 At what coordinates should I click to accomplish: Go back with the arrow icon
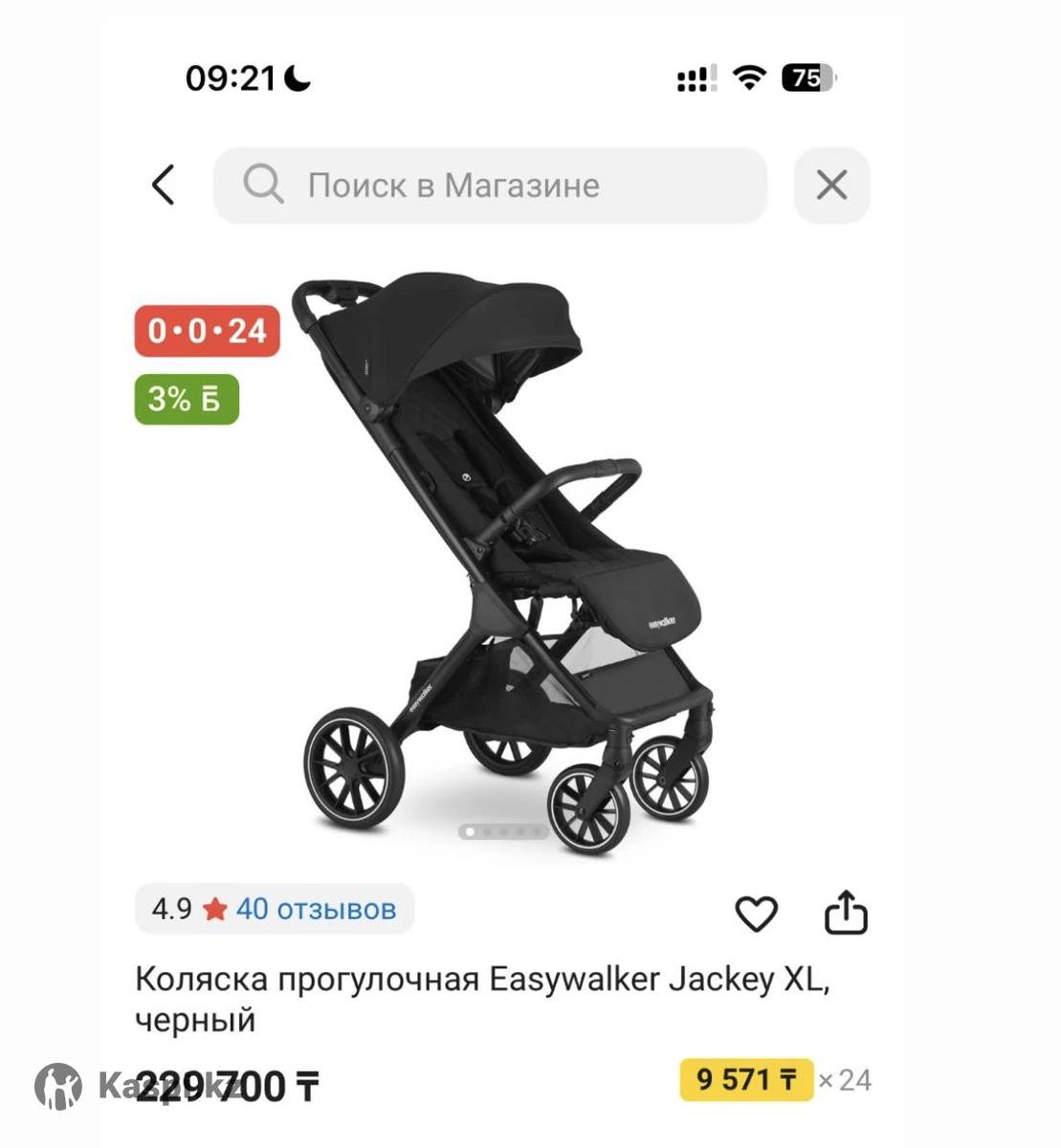(164, 185)
